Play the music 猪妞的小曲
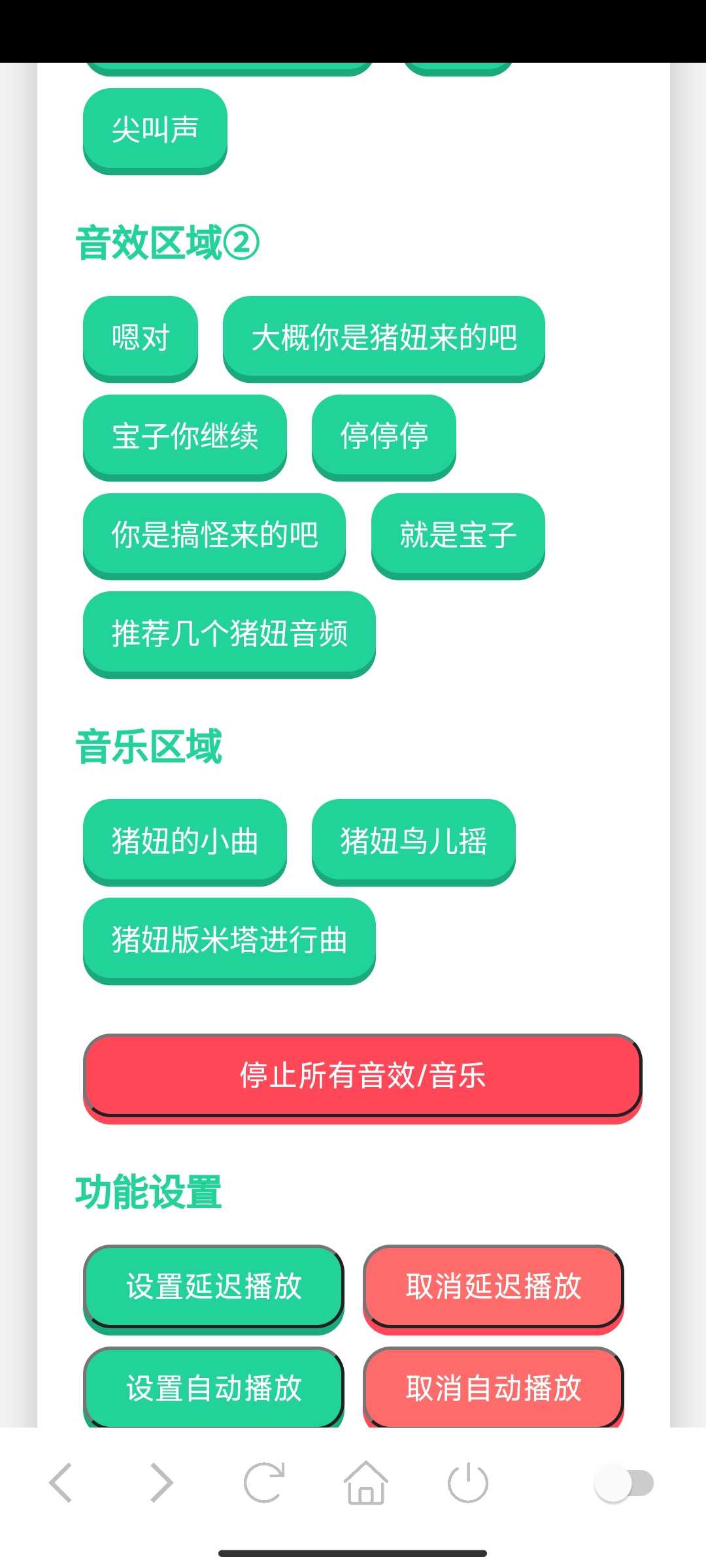The width and height of the screenshot is (706, 1568). (x=185, y=841)
